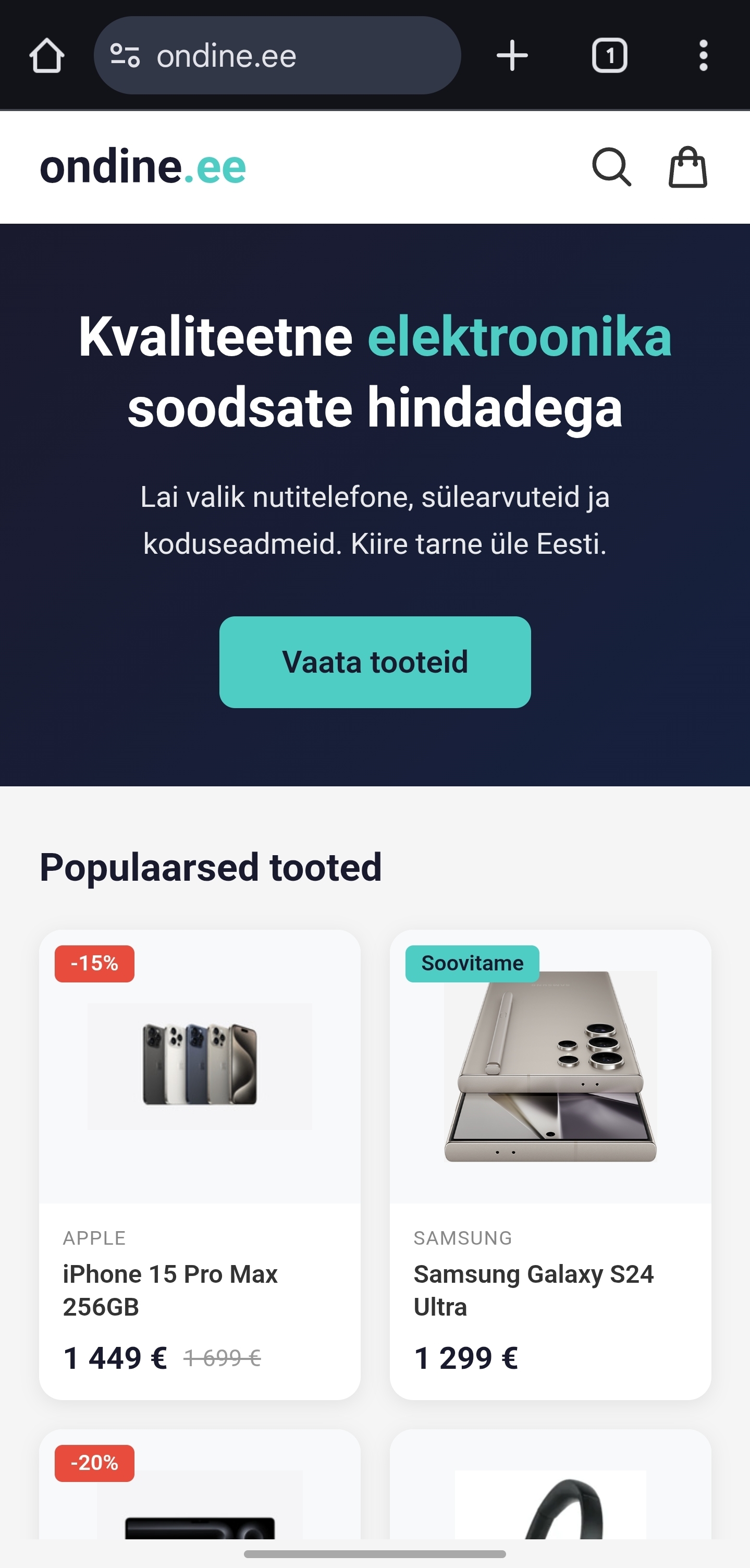750x1568 pixels.
Task: Open the site search with the magnifier icon
Action: (612, 168)
